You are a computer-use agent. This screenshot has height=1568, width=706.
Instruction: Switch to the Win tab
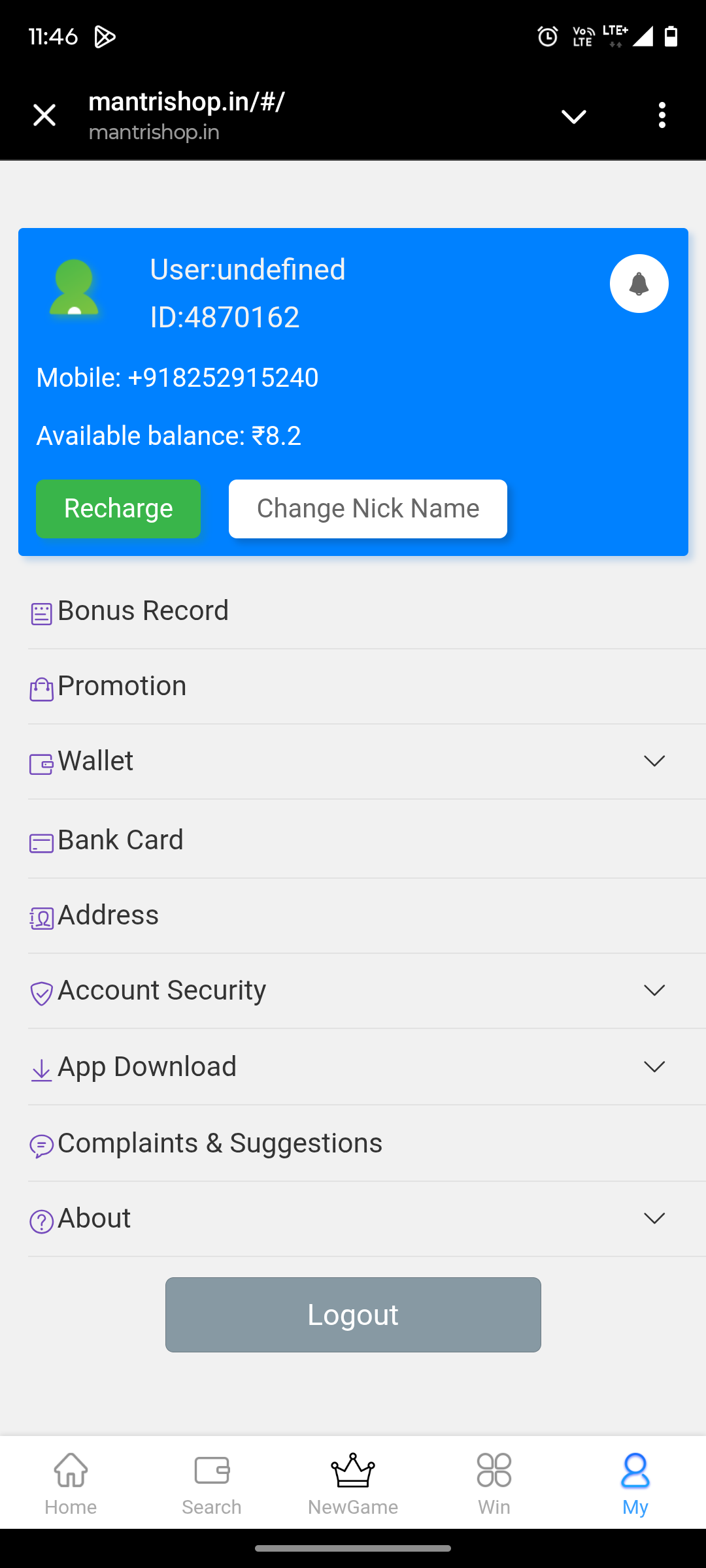click(x=494, y=1483)
